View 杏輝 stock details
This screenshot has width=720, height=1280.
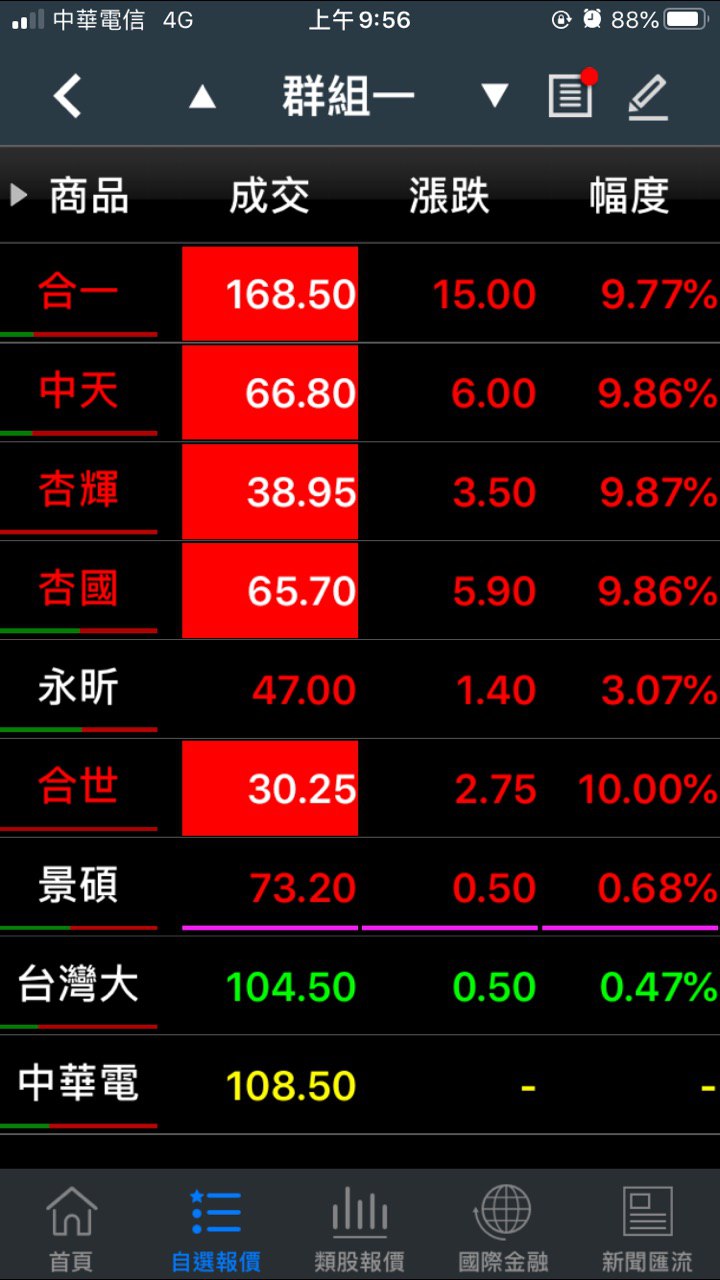coord(79,490)
